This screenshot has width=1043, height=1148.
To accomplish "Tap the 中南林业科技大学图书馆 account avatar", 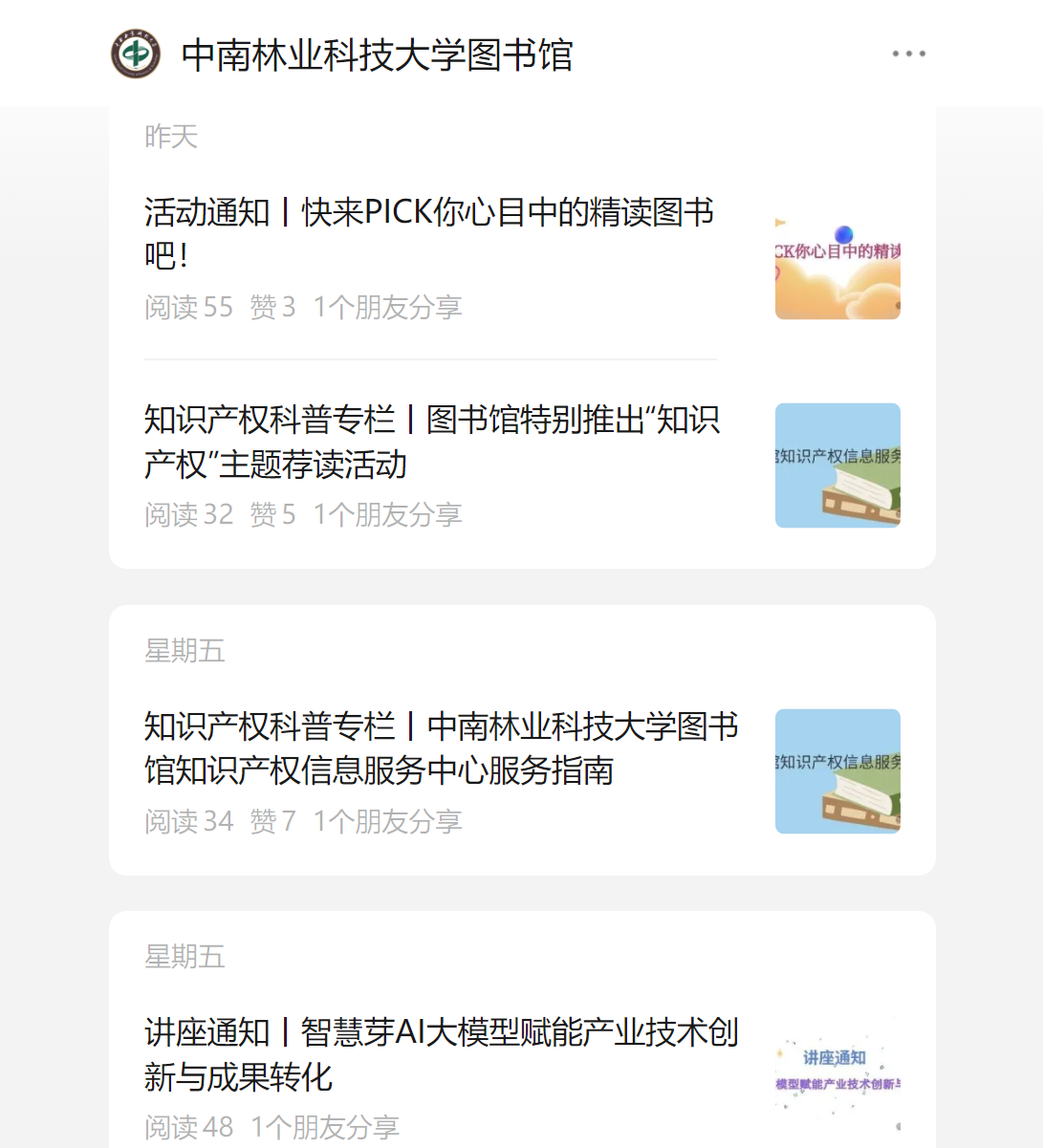I will coord(136,54).
